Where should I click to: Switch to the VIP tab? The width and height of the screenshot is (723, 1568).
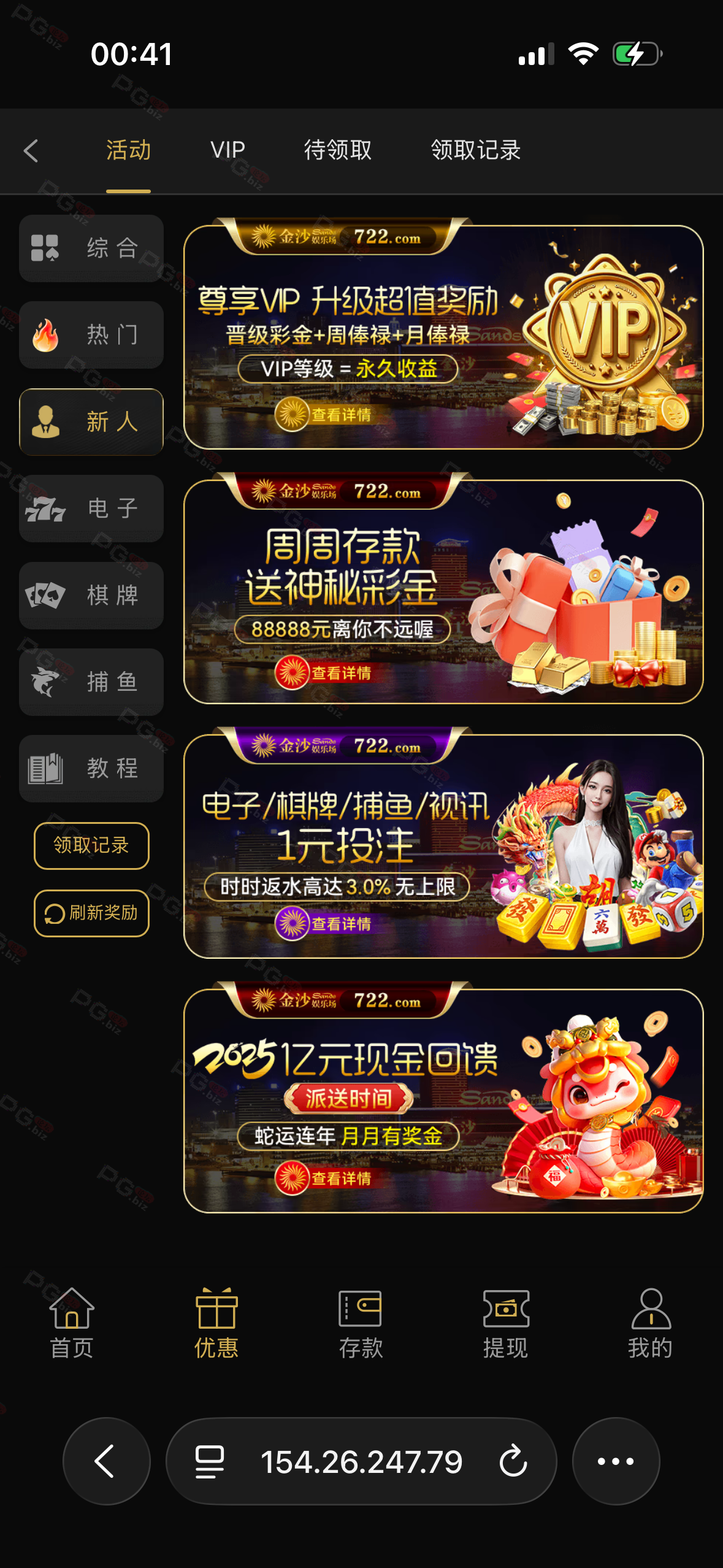[228, 150]
